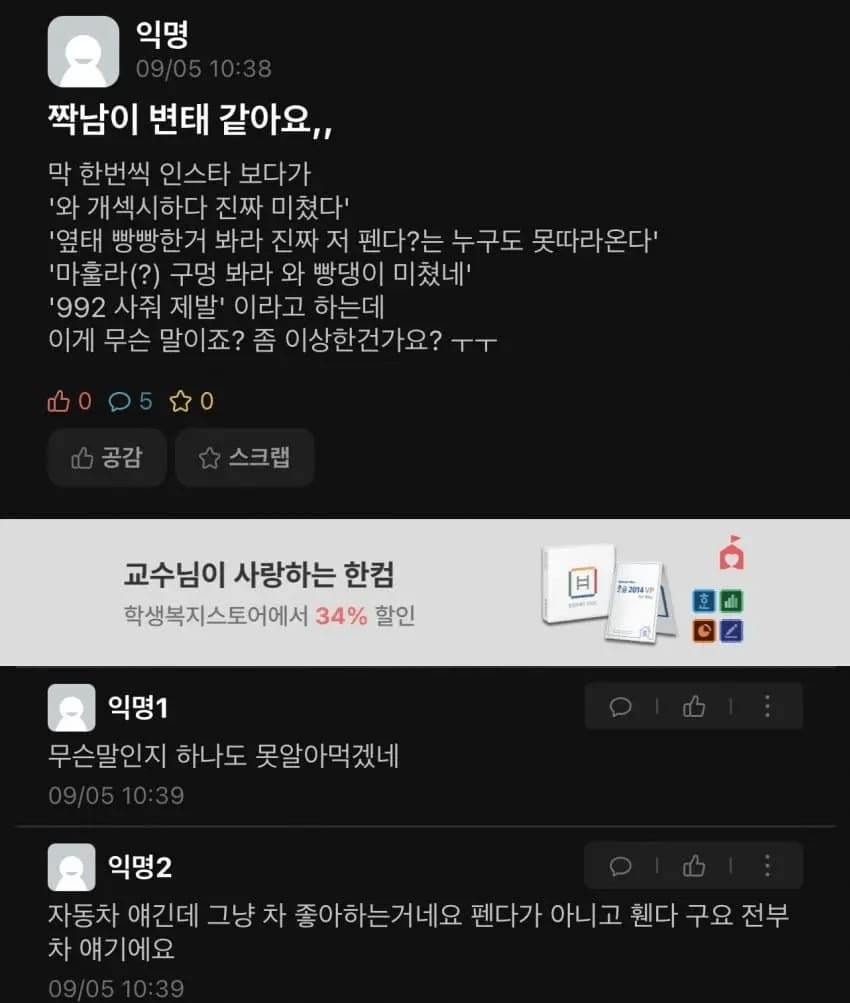
Task: Like 익명2's comment
Action: tap(694, 866)
